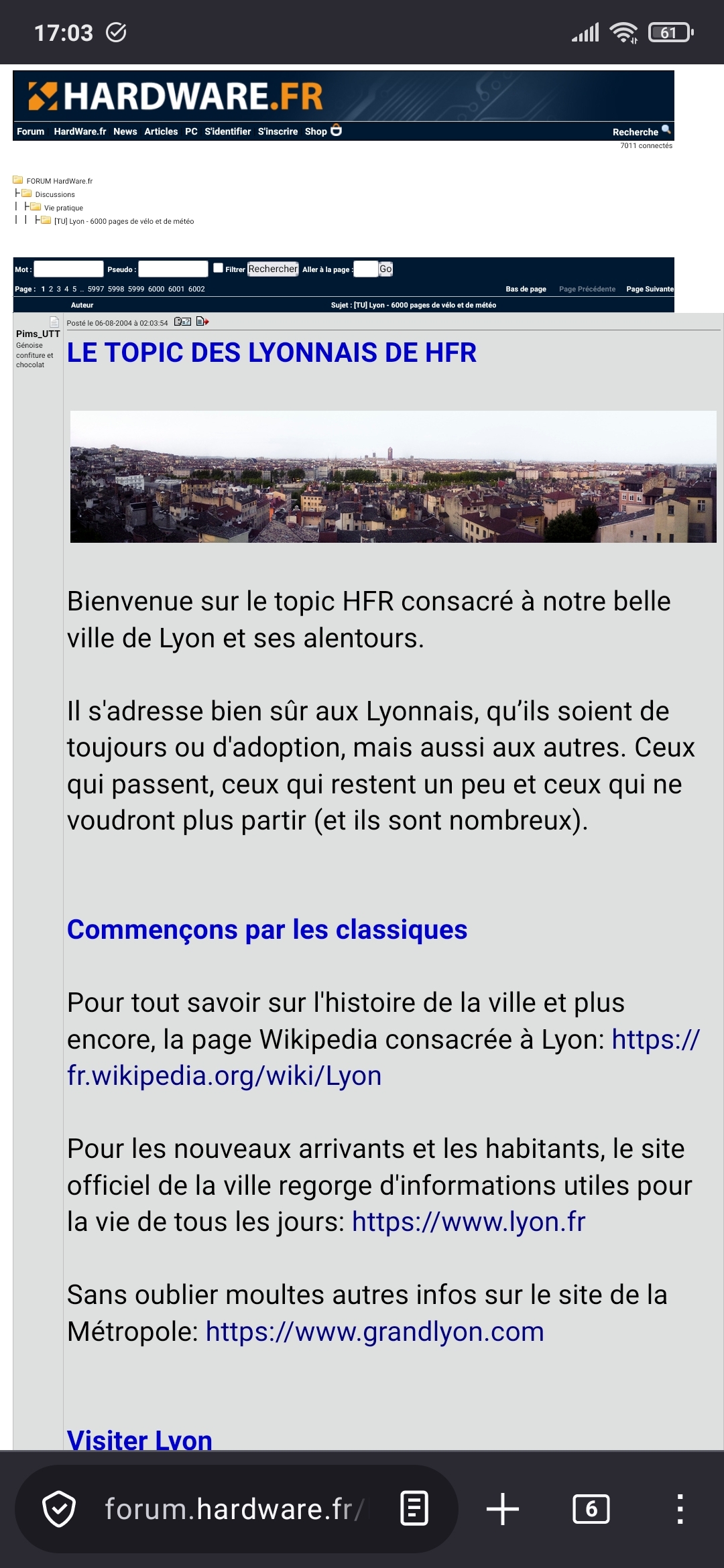Open the News section
724x1568 pixels.
125,131
